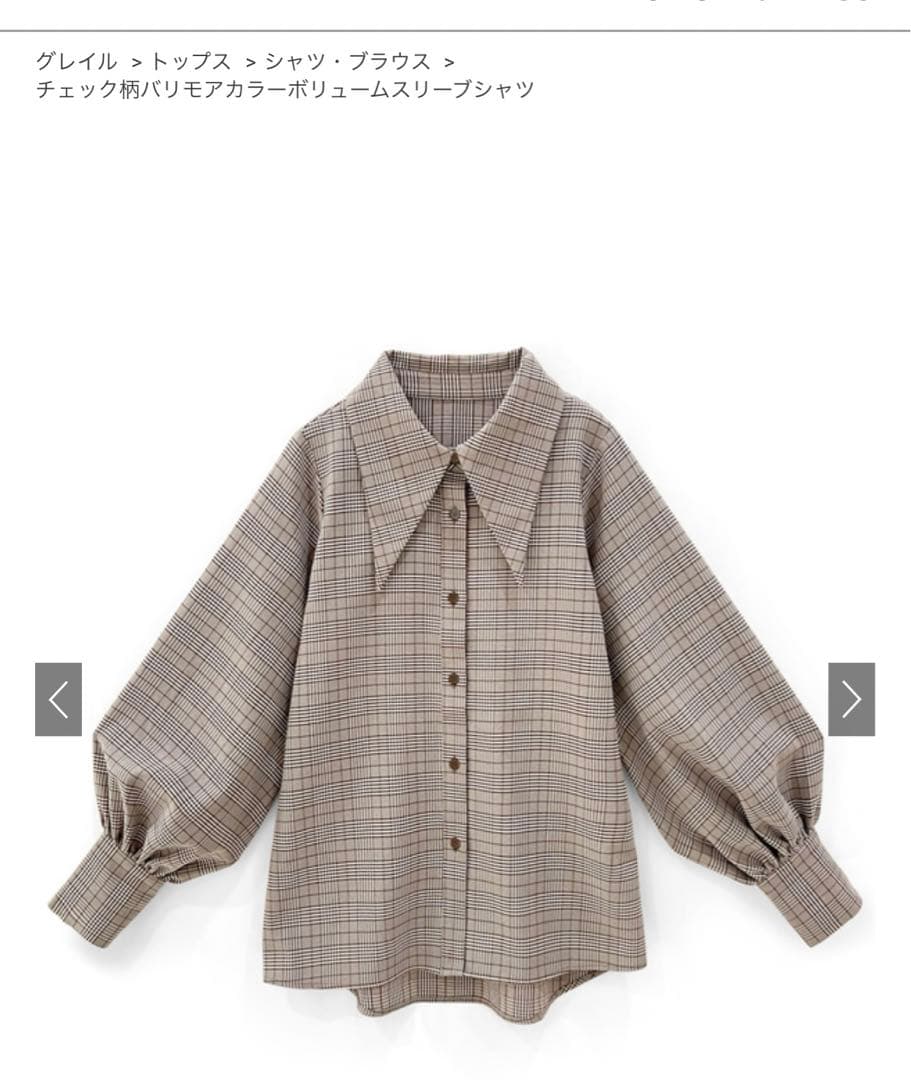Open シャツ・ブラウス breadcrumb category
The height and width of the screenshot is (1080, 911).
point(347,61)
